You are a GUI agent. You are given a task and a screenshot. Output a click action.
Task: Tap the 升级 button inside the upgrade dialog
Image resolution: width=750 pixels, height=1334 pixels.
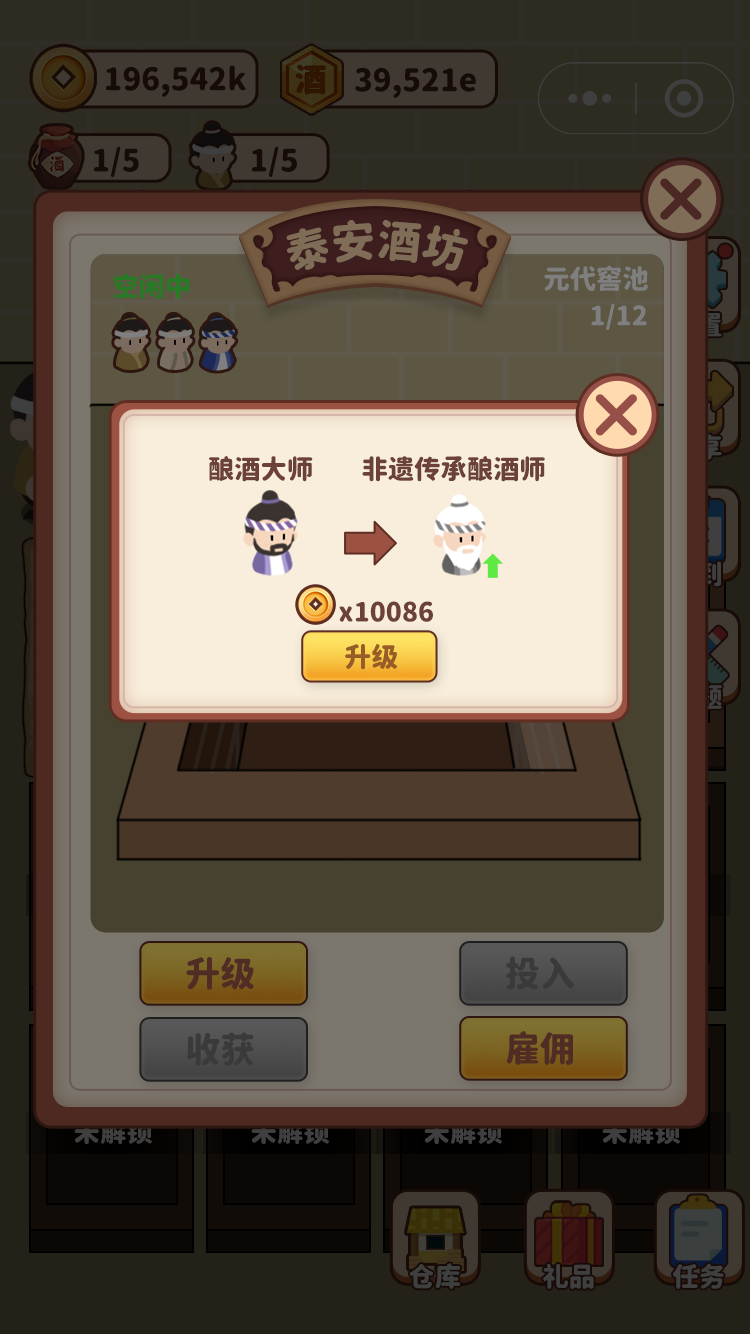[x=369, y=657]
